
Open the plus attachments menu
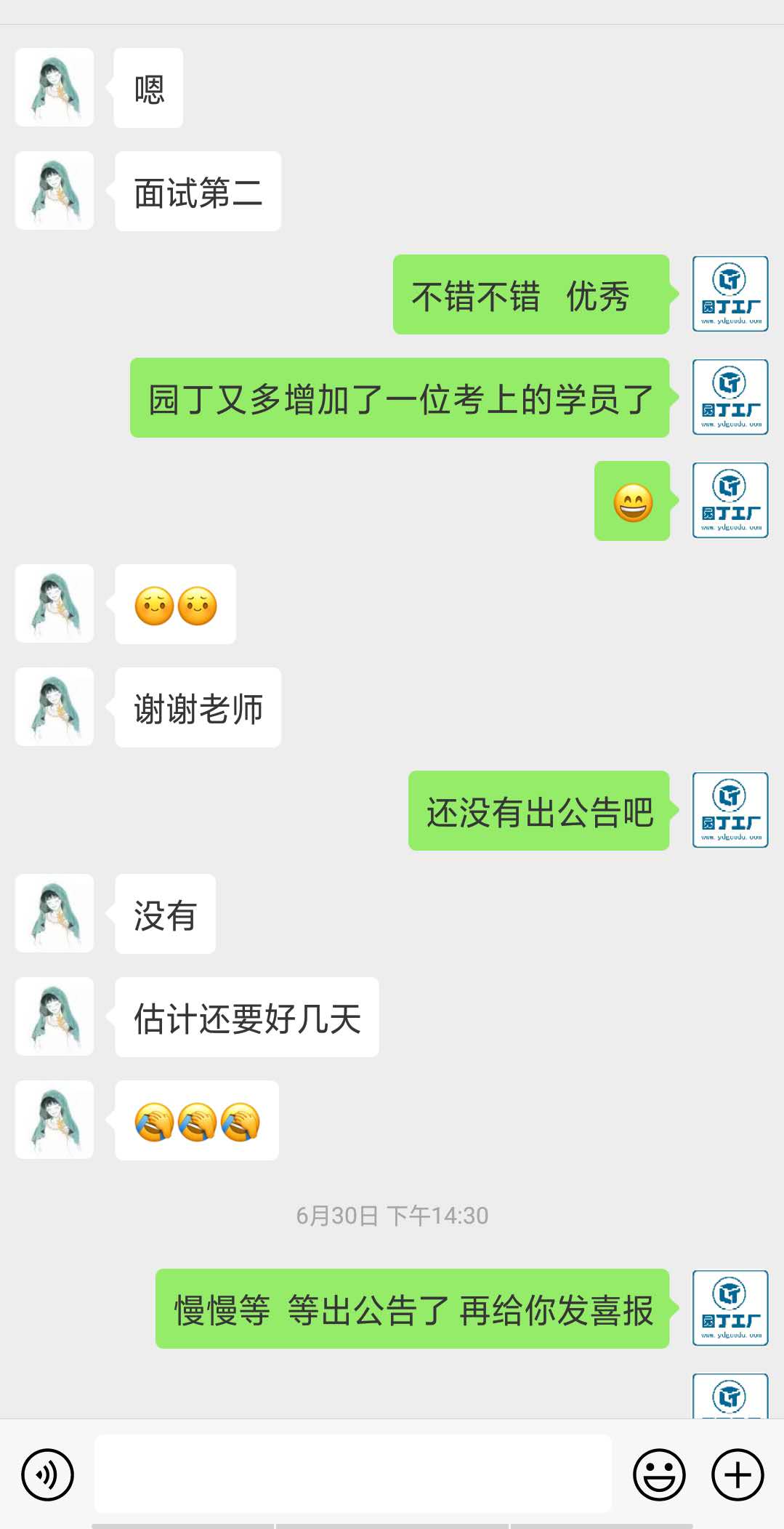pyautogui.click(x=737, y=1474)
